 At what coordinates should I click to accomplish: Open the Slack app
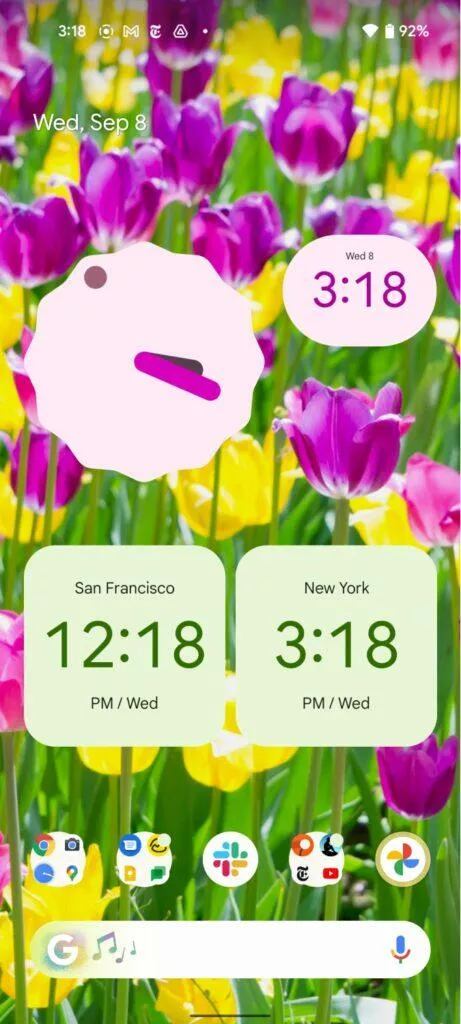pyautogui.click(x=230, y=859)
